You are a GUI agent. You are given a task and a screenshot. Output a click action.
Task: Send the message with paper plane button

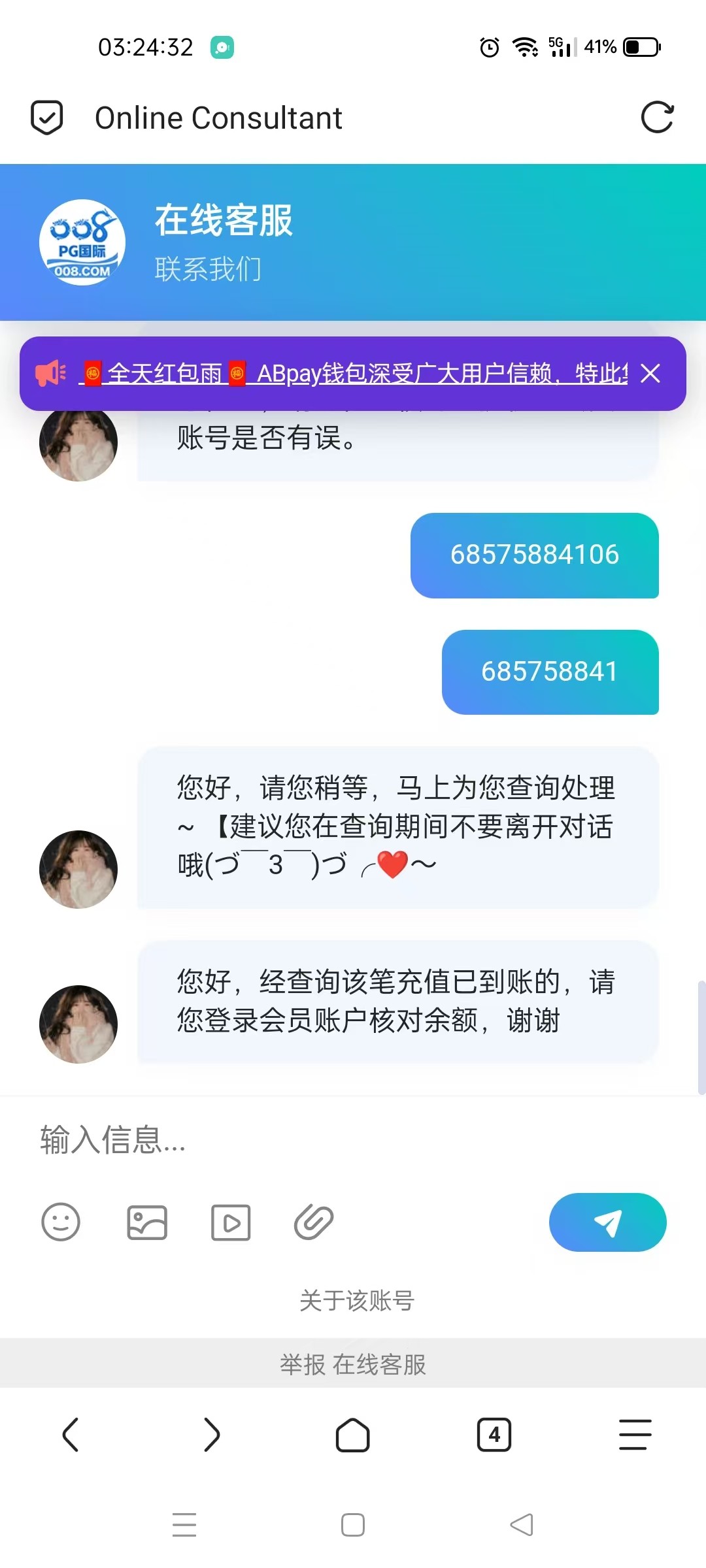(607, 1222)
